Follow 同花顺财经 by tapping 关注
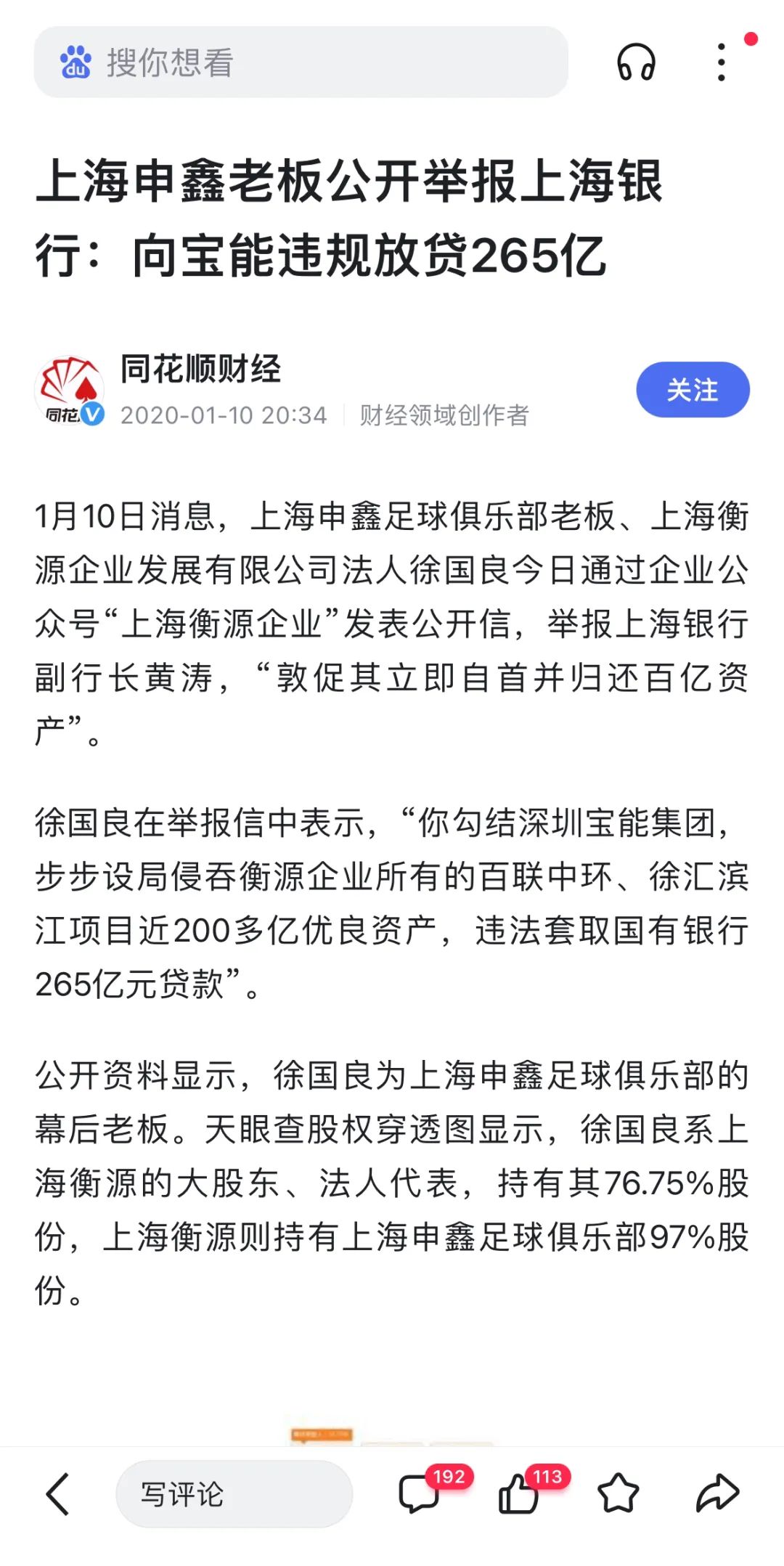Viewport: 784px width, 1566px height. point(693,390)
